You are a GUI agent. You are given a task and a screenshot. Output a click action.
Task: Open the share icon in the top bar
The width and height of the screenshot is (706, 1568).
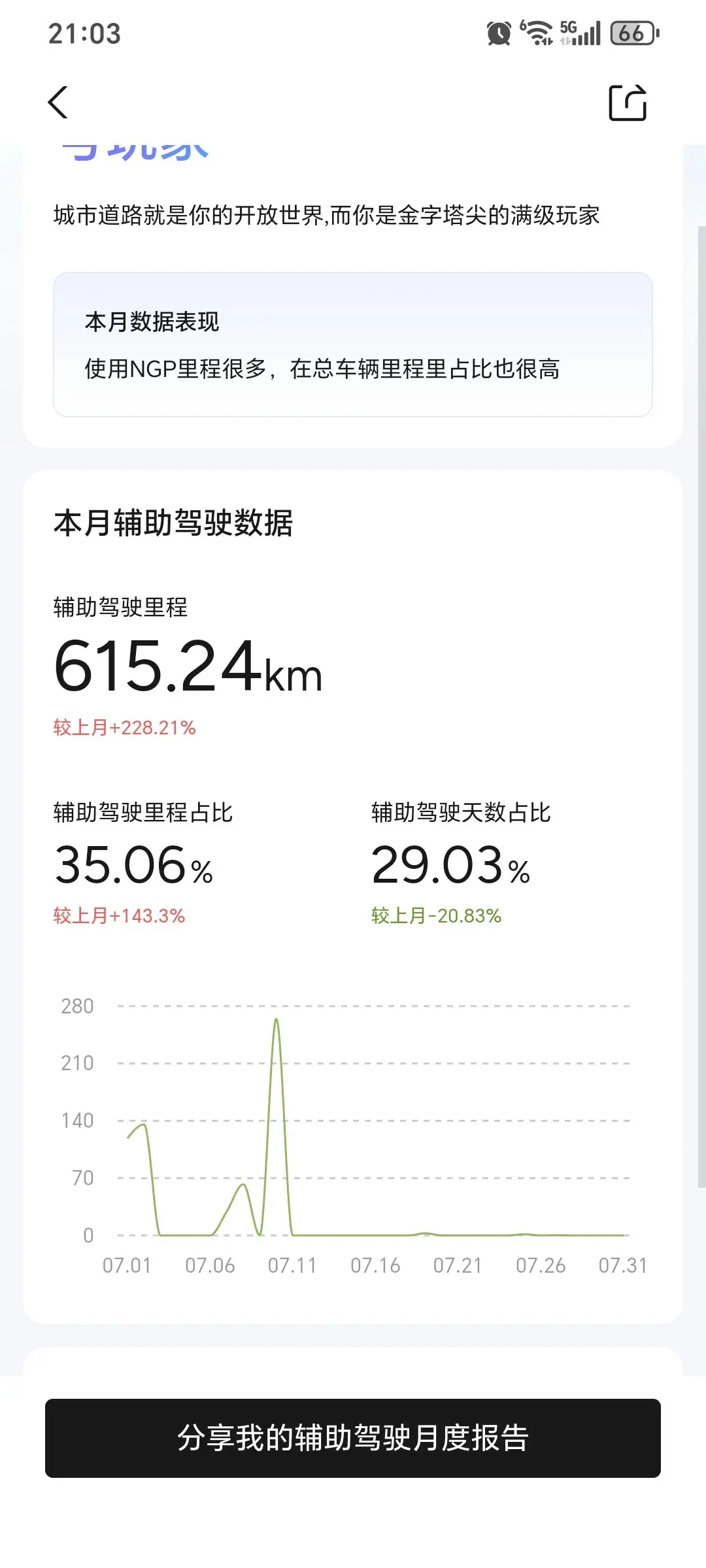pos(628,103)
